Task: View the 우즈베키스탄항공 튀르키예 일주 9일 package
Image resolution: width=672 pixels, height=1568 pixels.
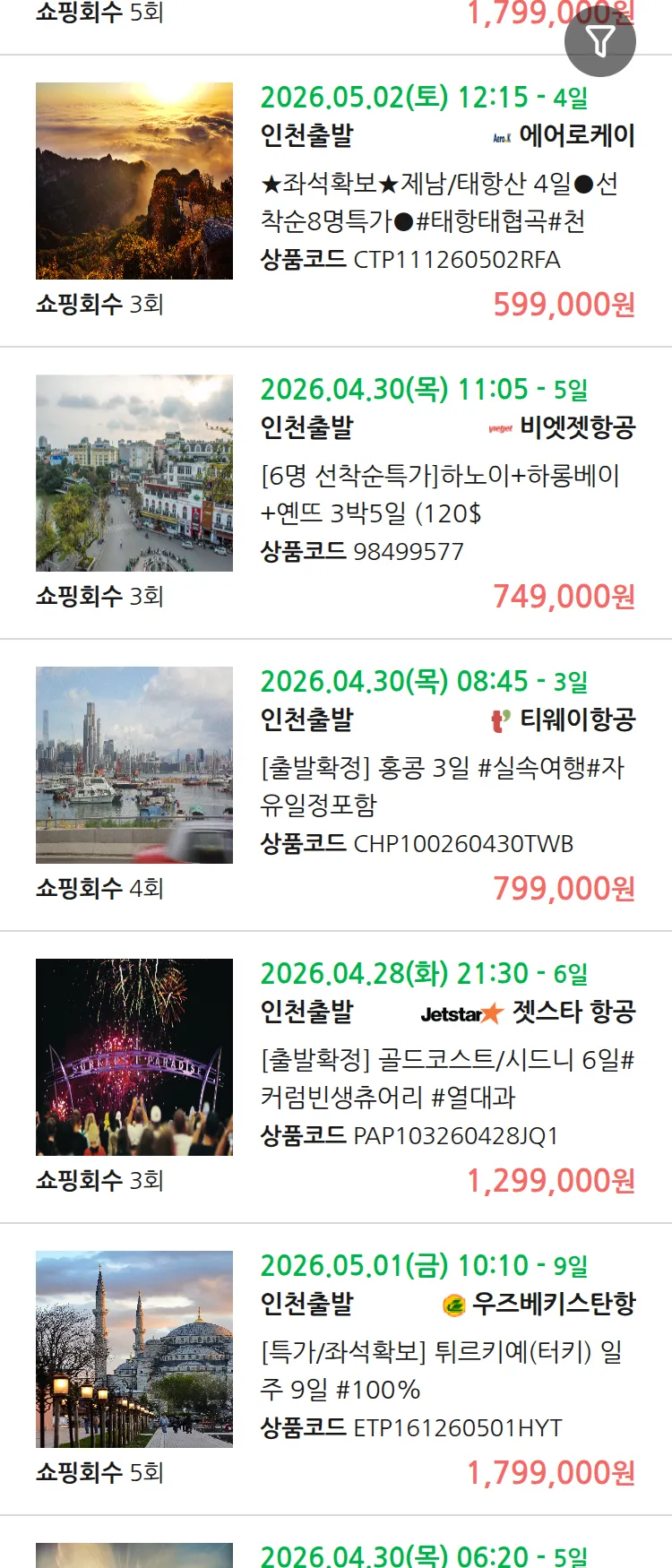Action: pos(438,1370)
